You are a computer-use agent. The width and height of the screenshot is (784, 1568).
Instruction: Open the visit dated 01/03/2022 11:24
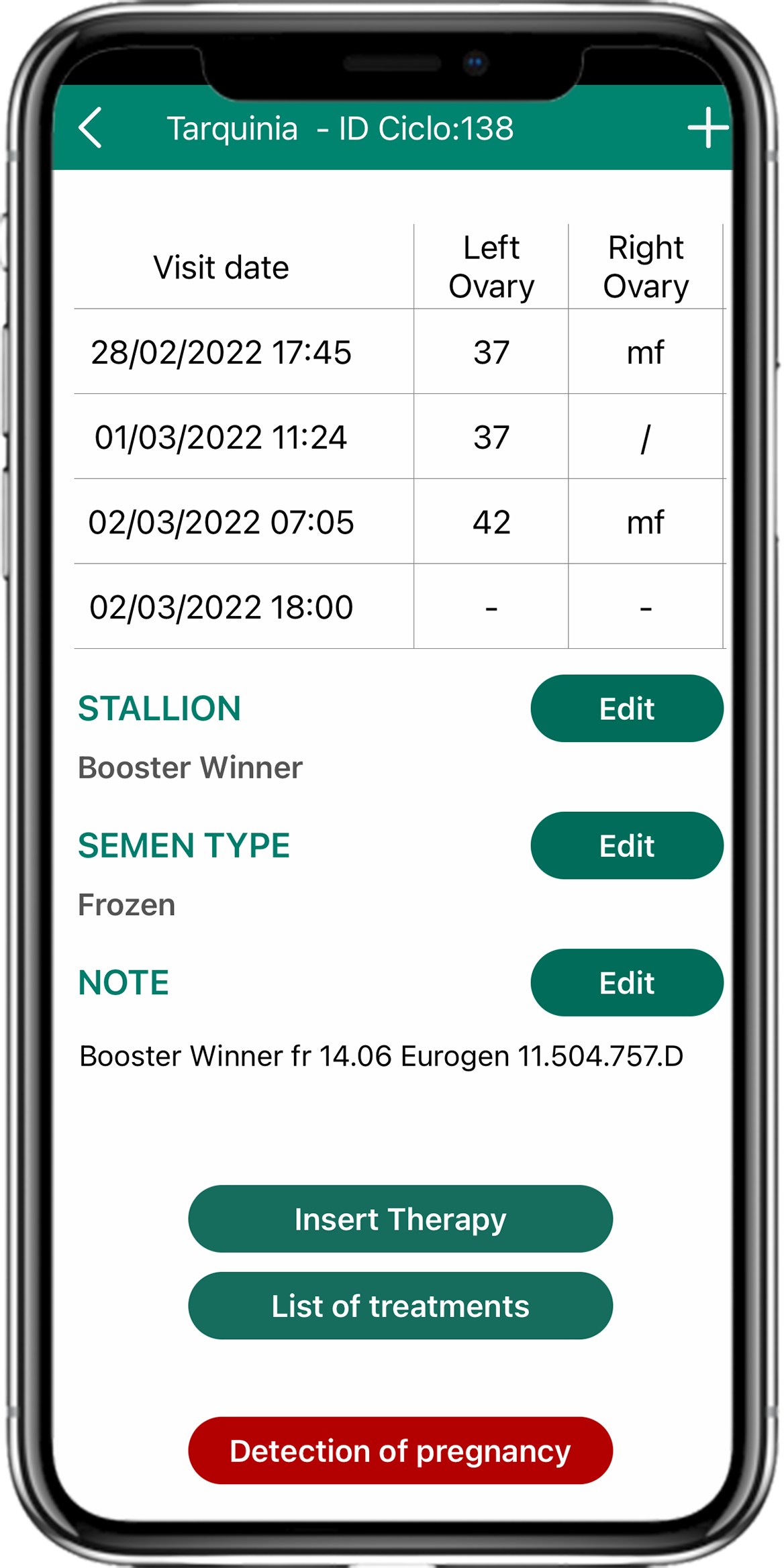400,437
